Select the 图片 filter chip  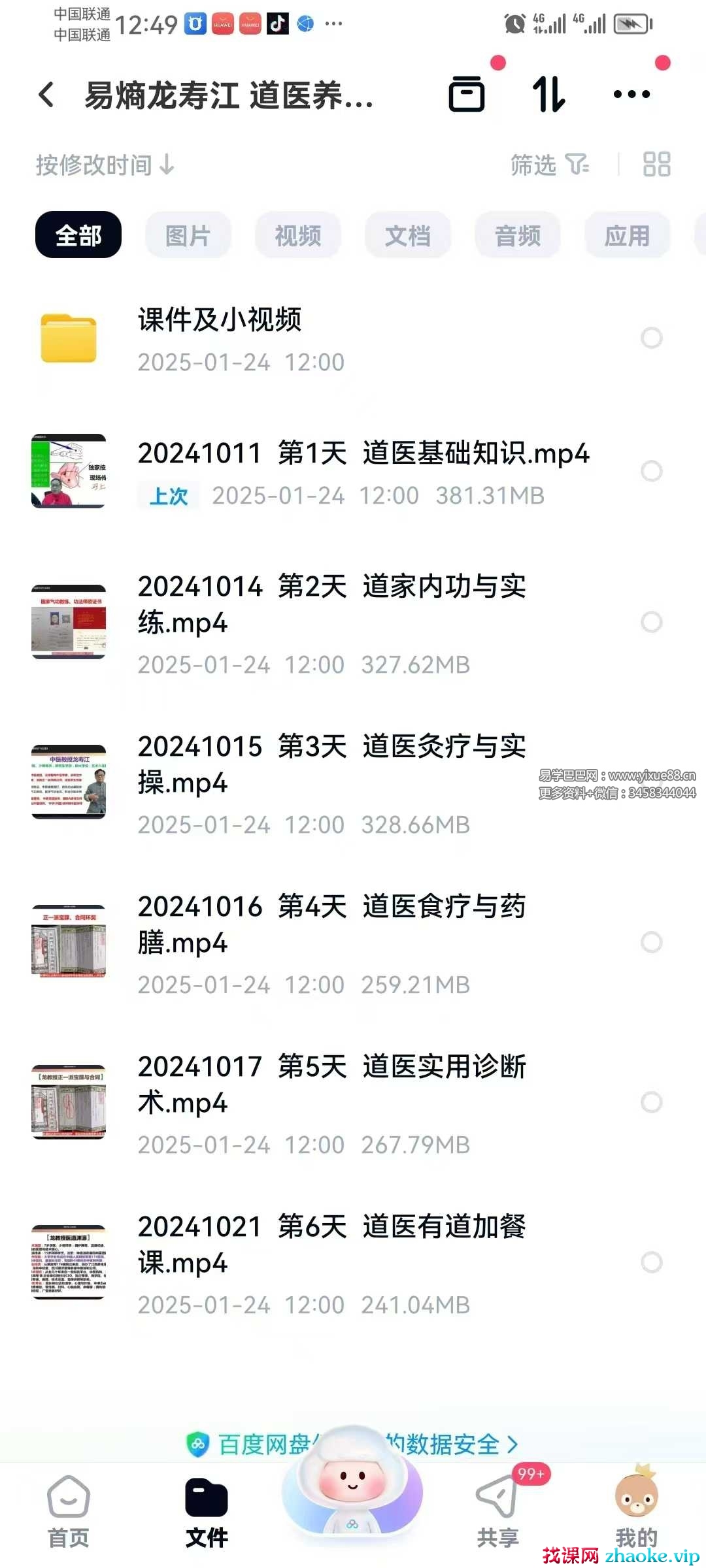188,235
